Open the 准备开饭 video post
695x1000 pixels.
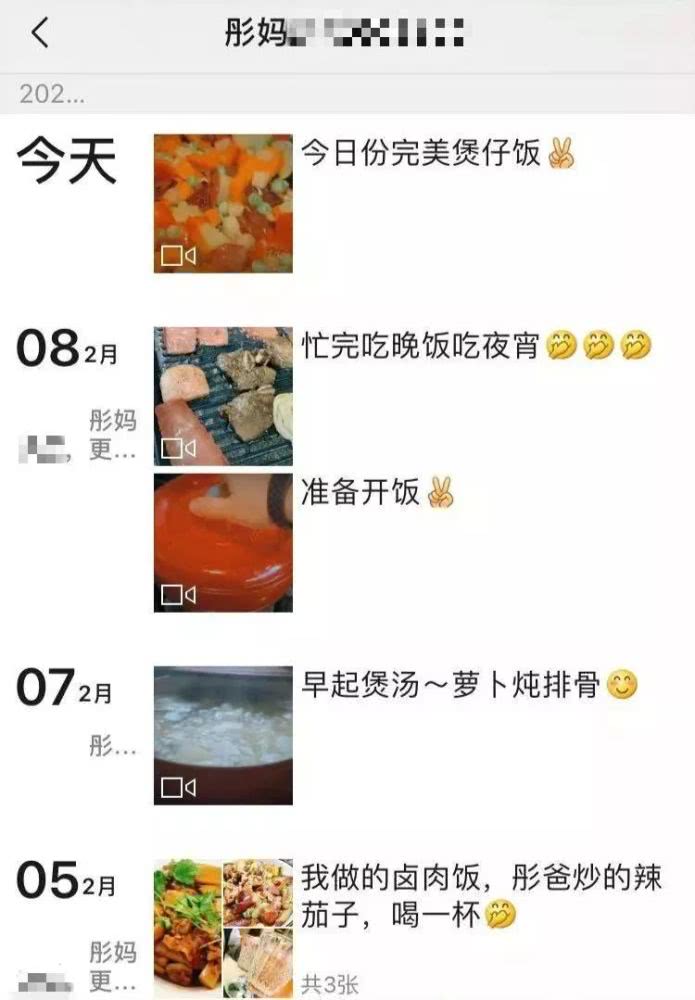(x=223, y=543)
